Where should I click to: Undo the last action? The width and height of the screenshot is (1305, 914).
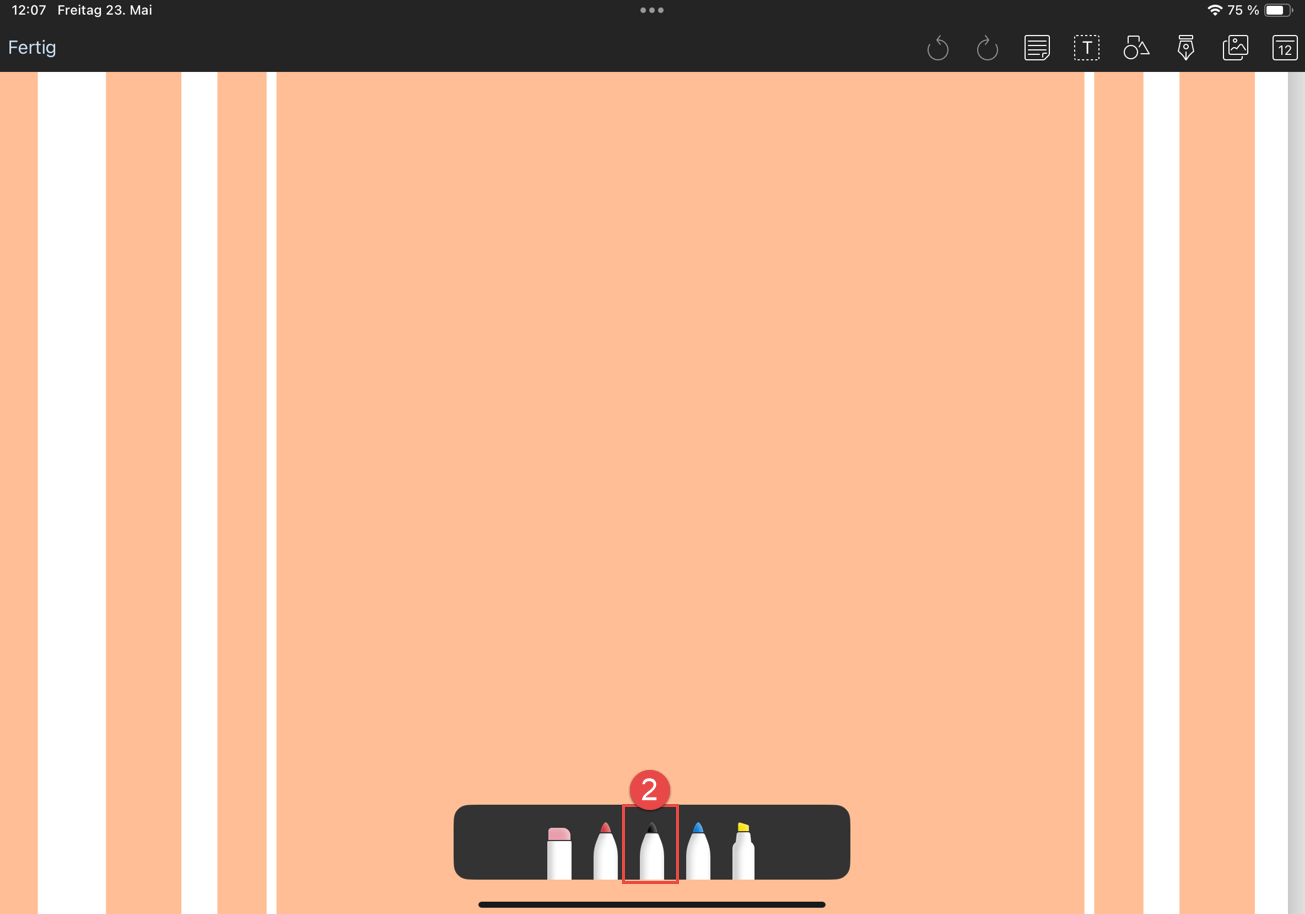pyautogui.click(x=937, y=48)
